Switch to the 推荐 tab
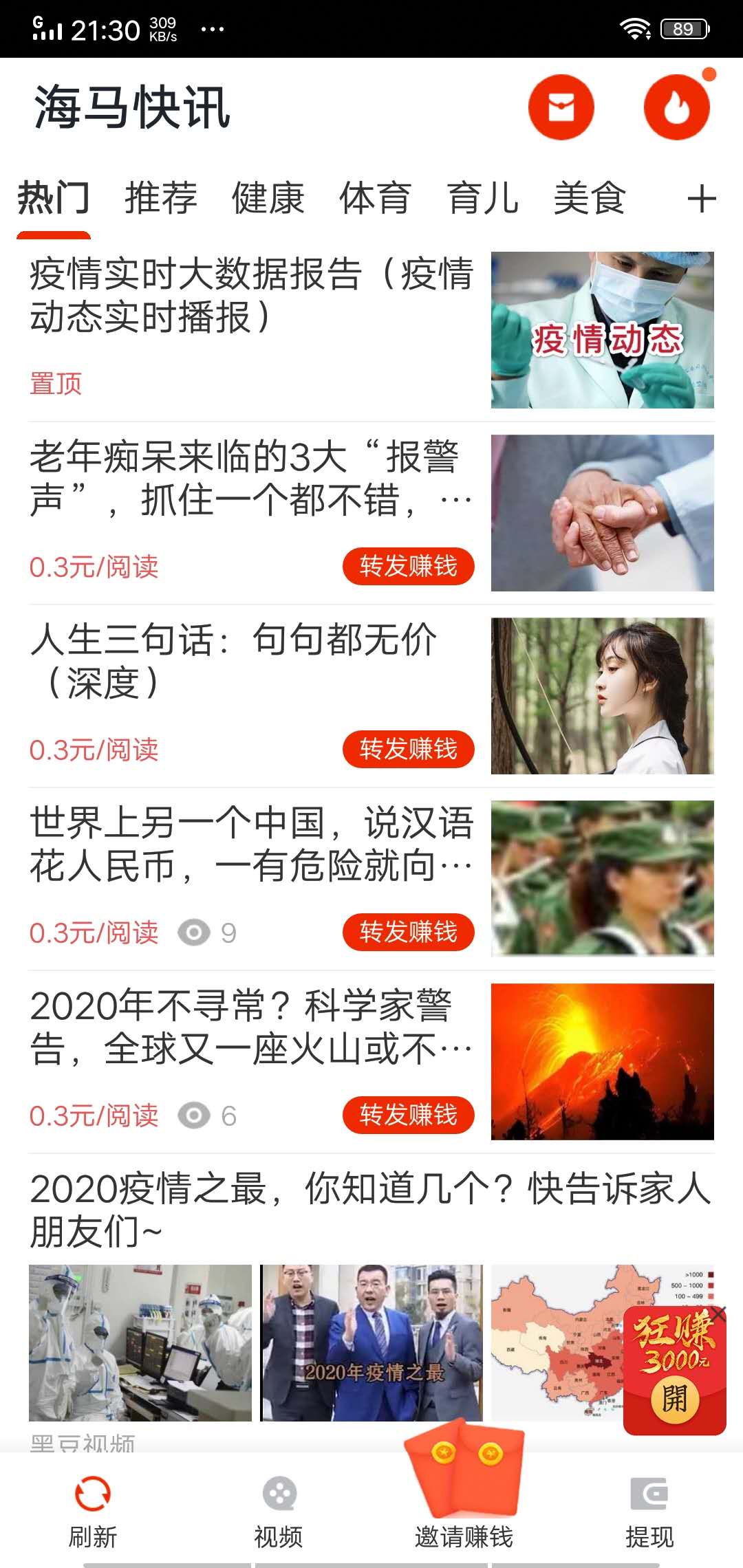This screenshot has height=1568, width=743. [160, 199]
